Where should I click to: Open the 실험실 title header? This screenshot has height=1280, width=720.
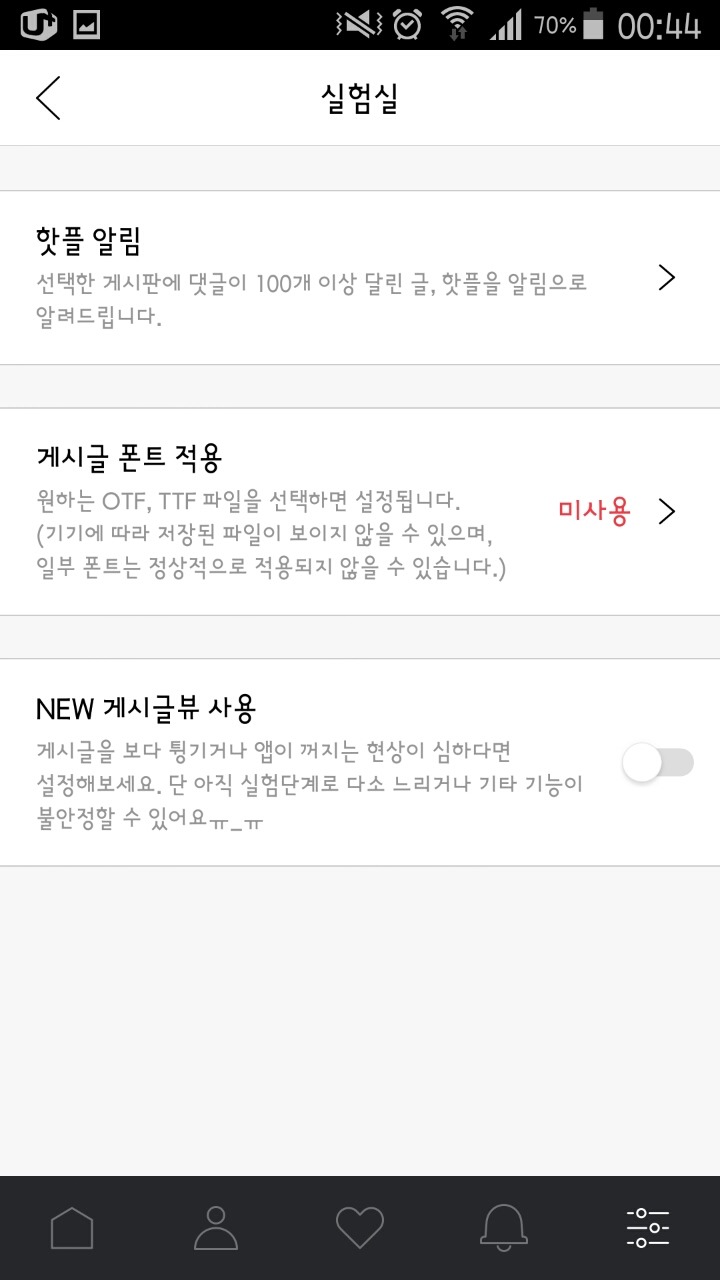[360, 97]
